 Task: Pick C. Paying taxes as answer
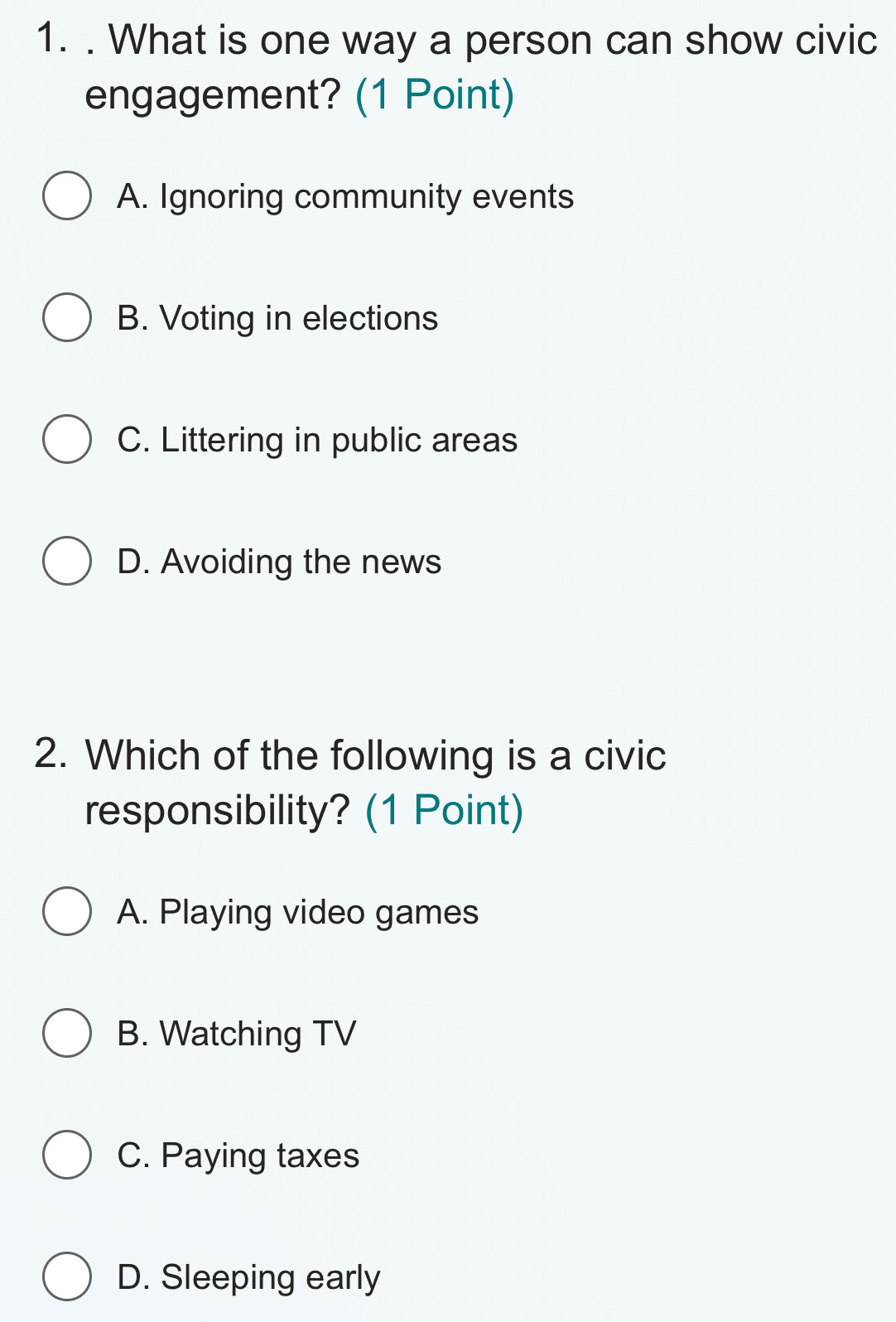tap(67, 1155)
